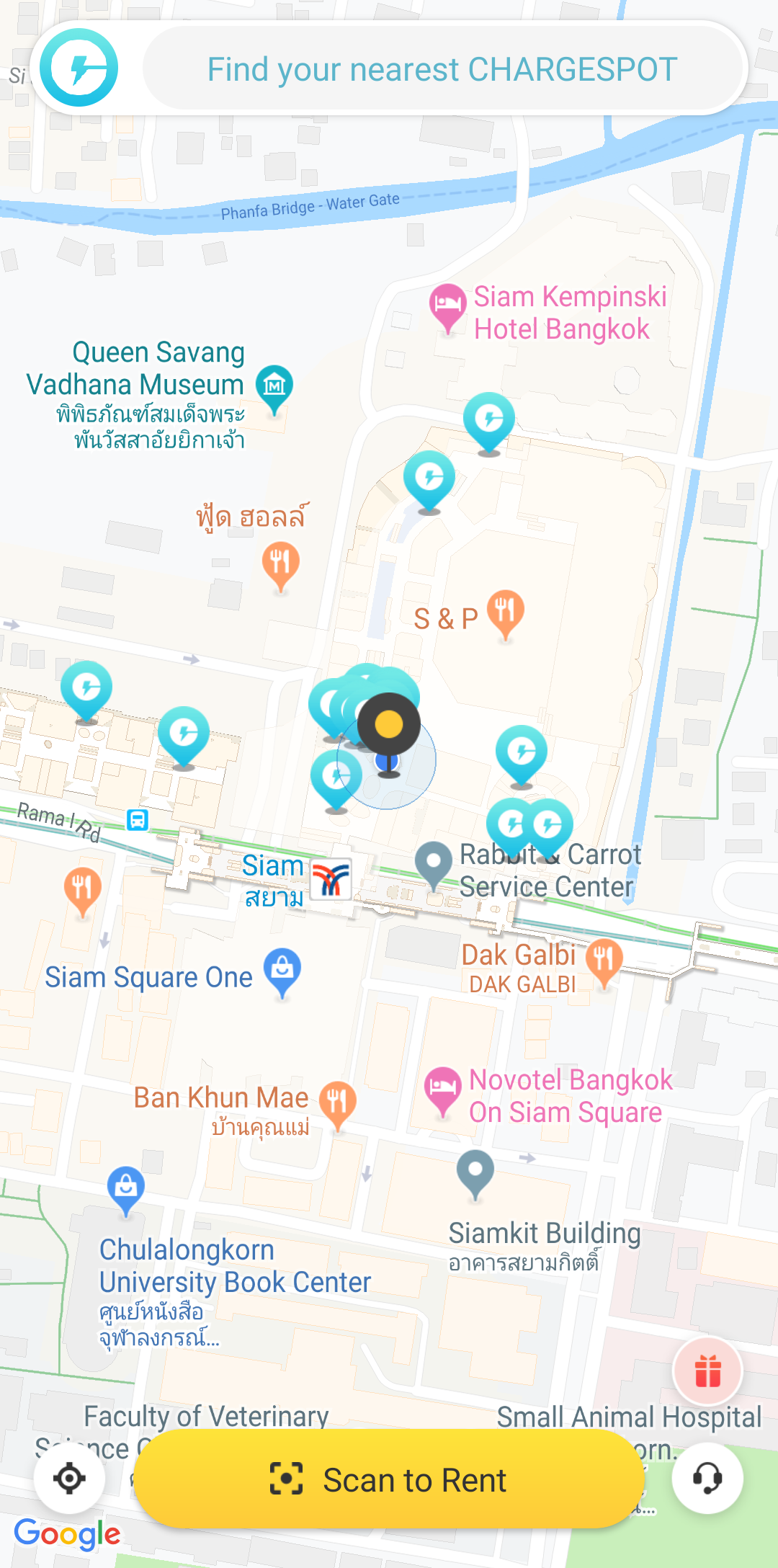Open customer support headset icon

707,1478
